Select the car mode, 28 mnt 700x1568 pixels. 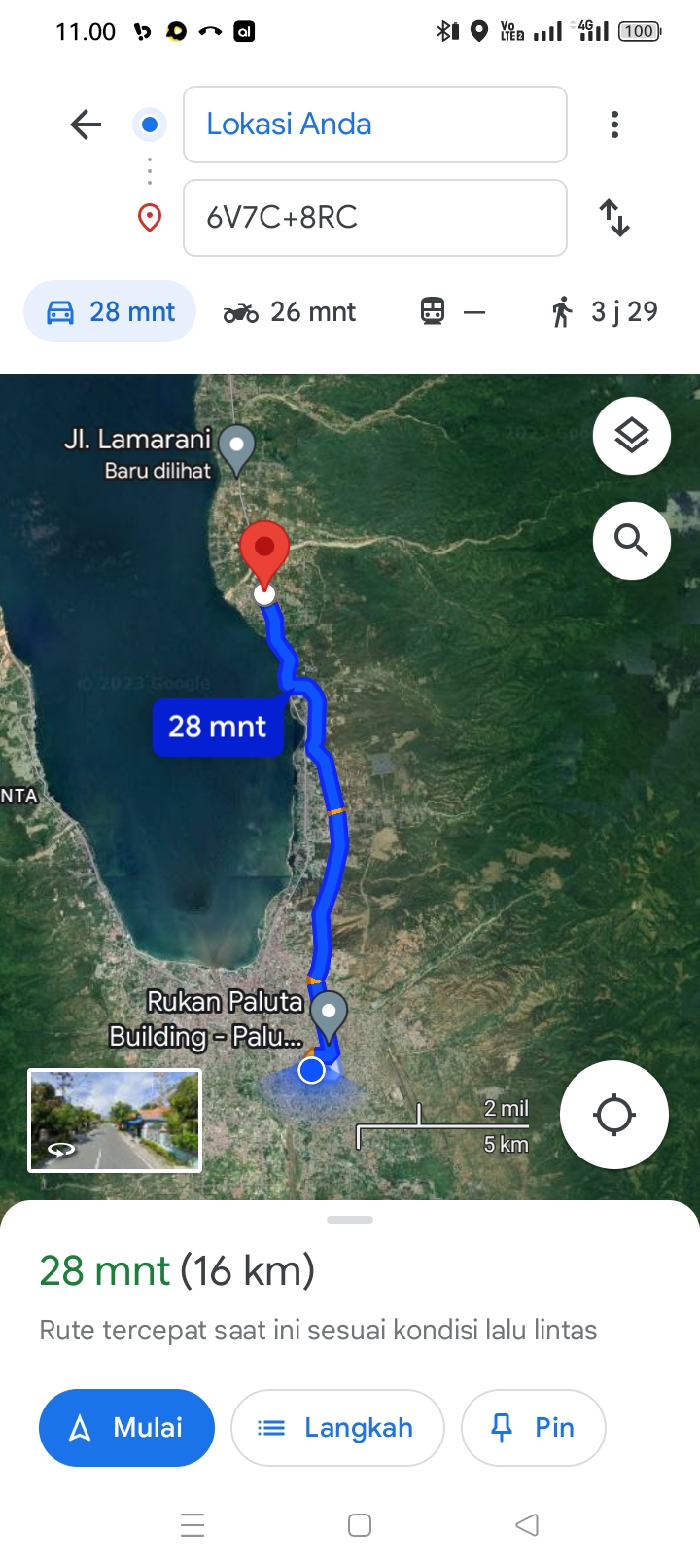tap(110, 311)
